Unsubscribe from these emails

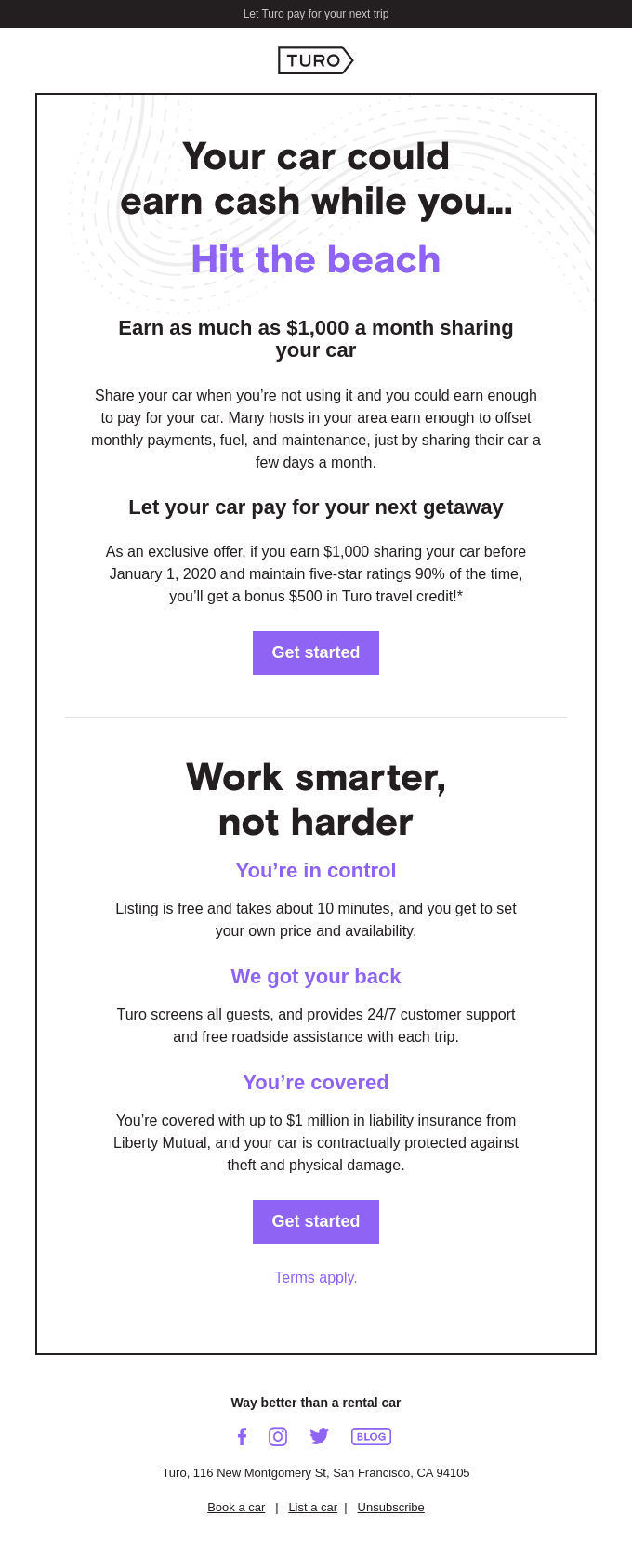(x=390, y=1508)
